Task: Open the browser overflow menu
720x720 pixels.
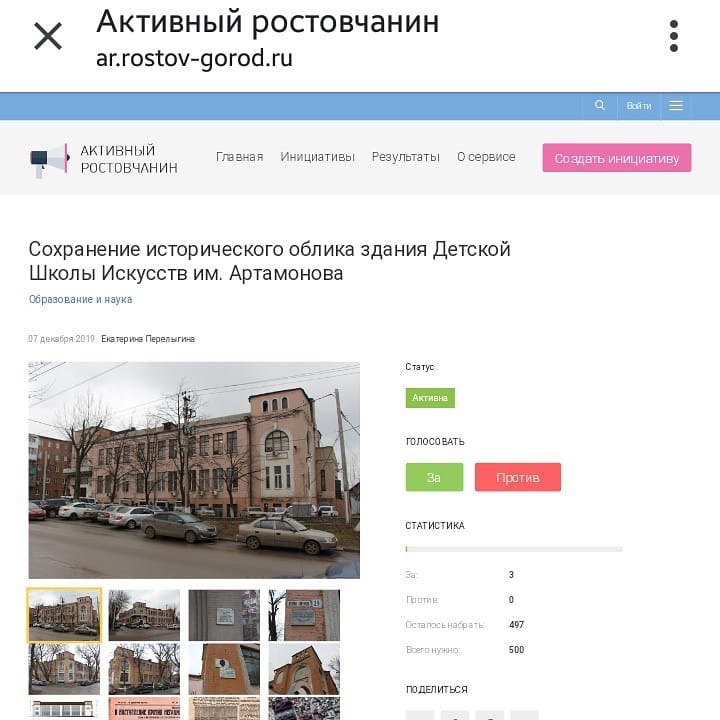Action: pyautogui.click(x=674, y=37)
